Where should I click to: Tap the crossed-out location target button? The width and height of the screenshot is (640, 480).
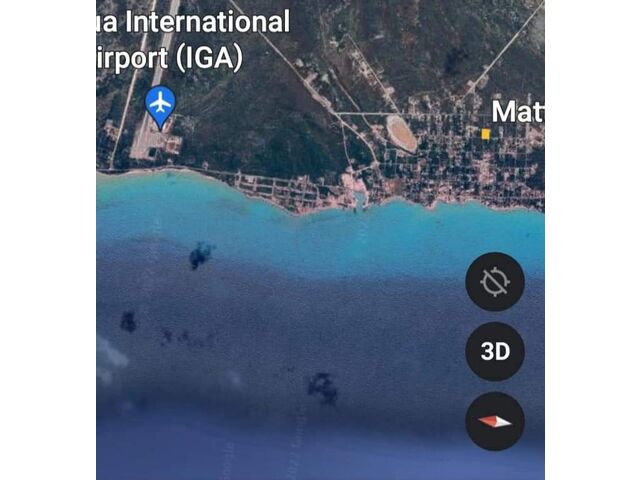click(494, 282)
